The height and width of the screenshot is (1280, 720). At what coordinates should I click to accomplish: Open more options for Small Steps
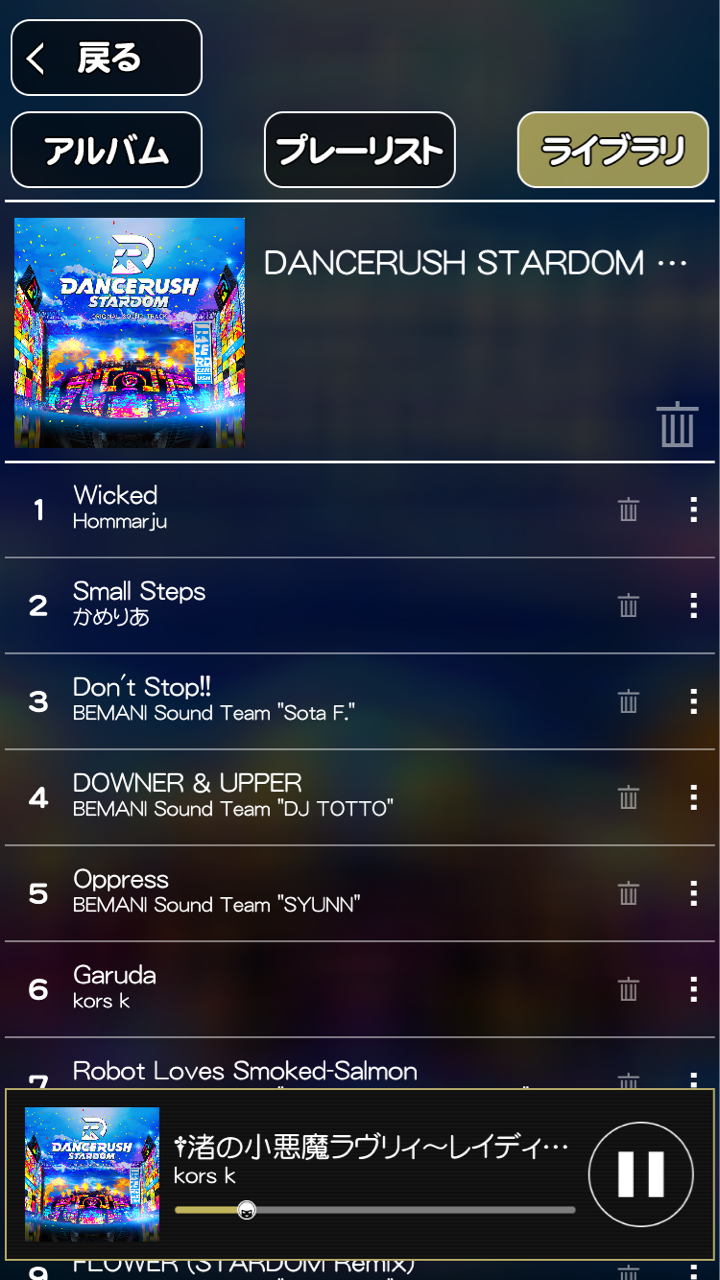(693, 605)
